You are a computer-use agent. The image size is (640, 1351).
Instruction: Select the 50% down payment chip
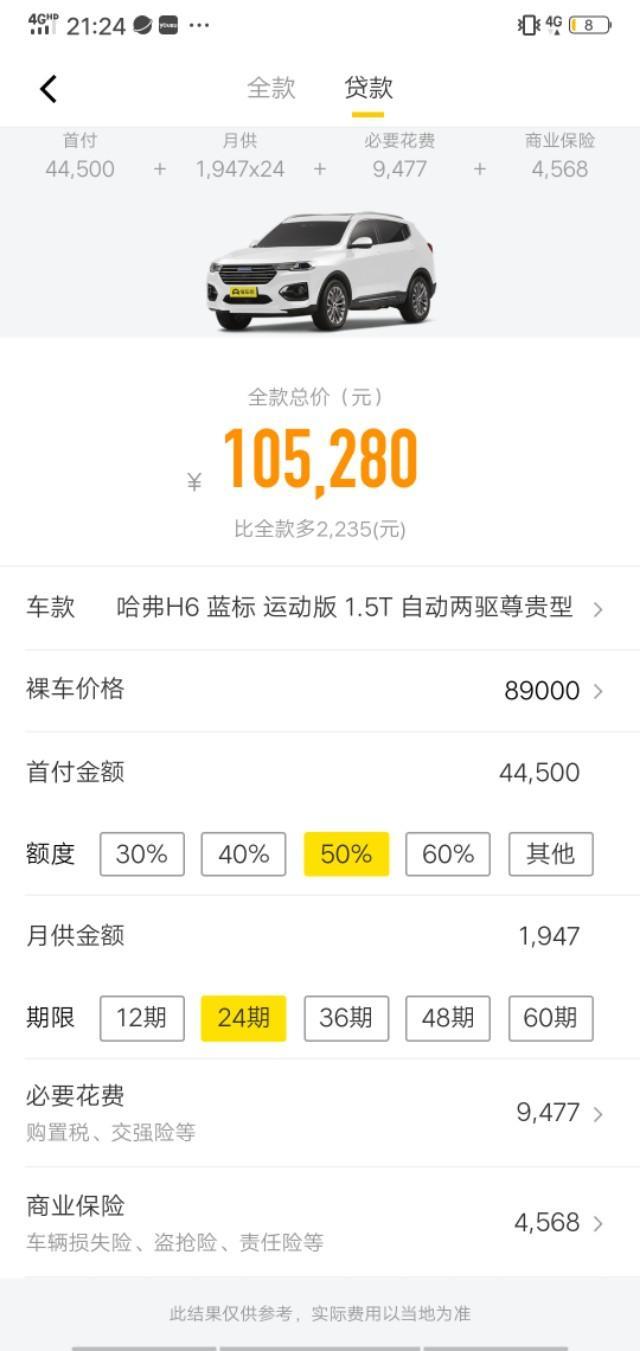tap(346, 854)
